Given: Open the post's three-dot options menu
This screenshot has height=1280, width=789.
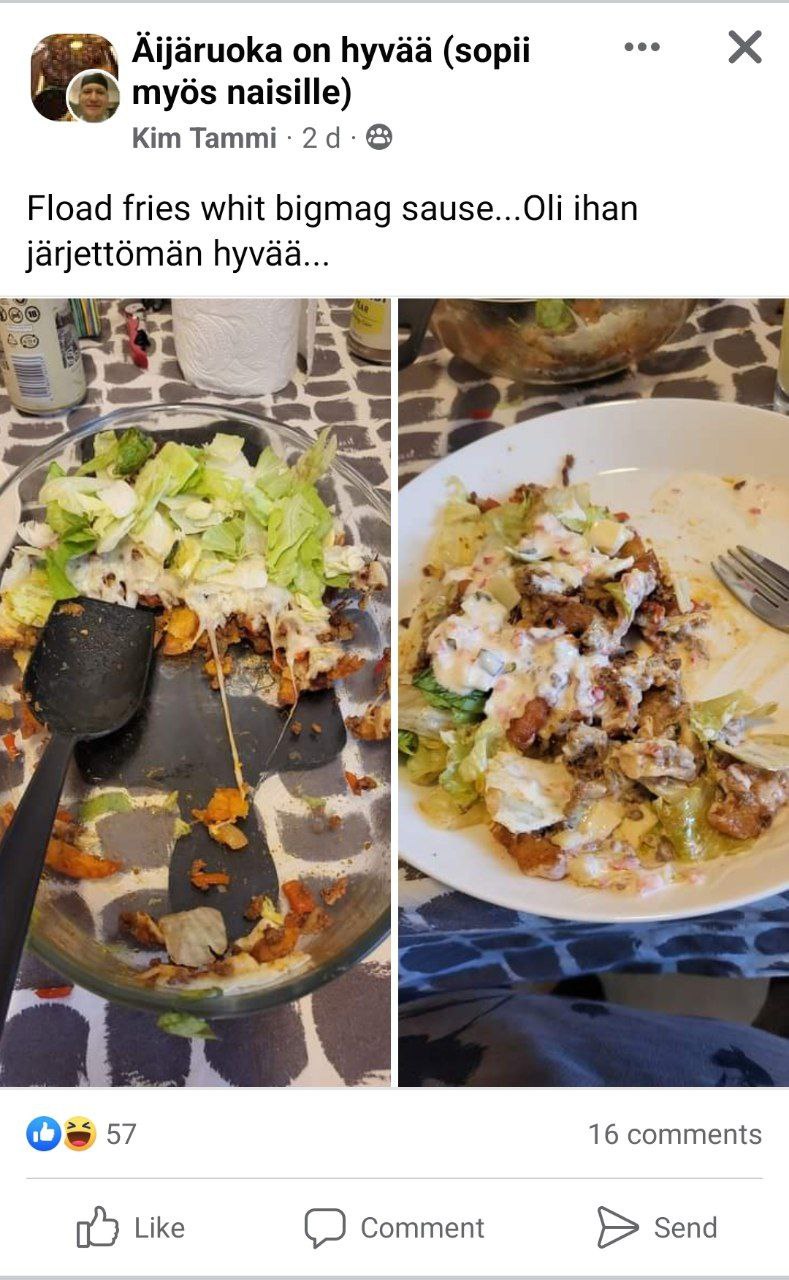Looking at the screenshot, I should coord(641,47).
